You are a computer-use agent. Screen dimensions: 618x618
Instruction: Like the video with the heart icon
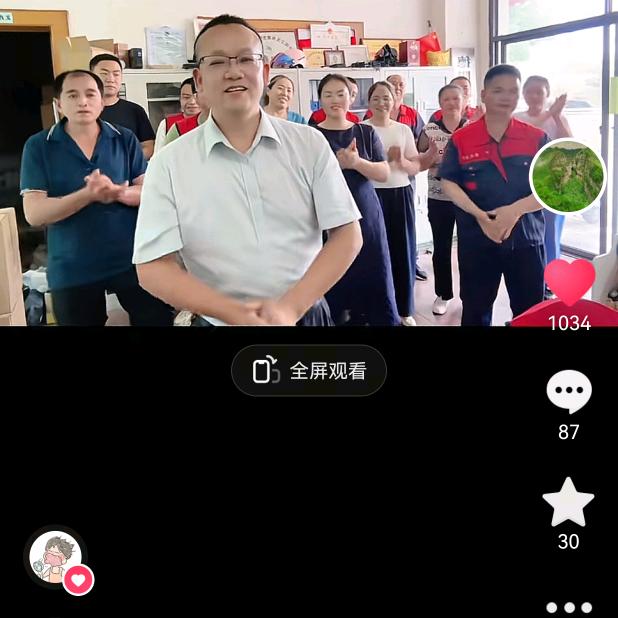click(x=569, y=283)
